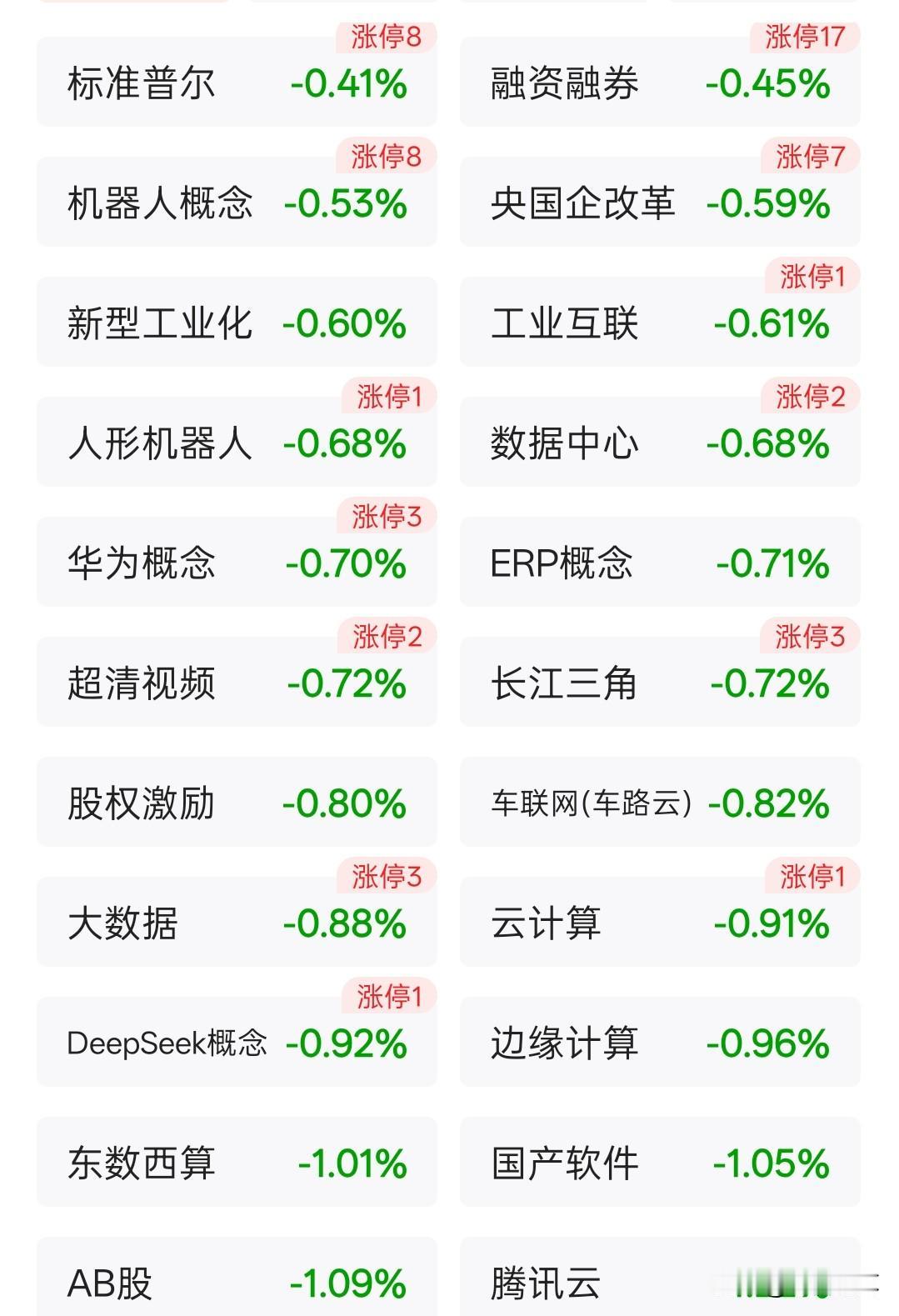The image size is (899, 1316).
Task: View the ERP概念 sector
Action: pyautogui.click(x=660, y=562)
